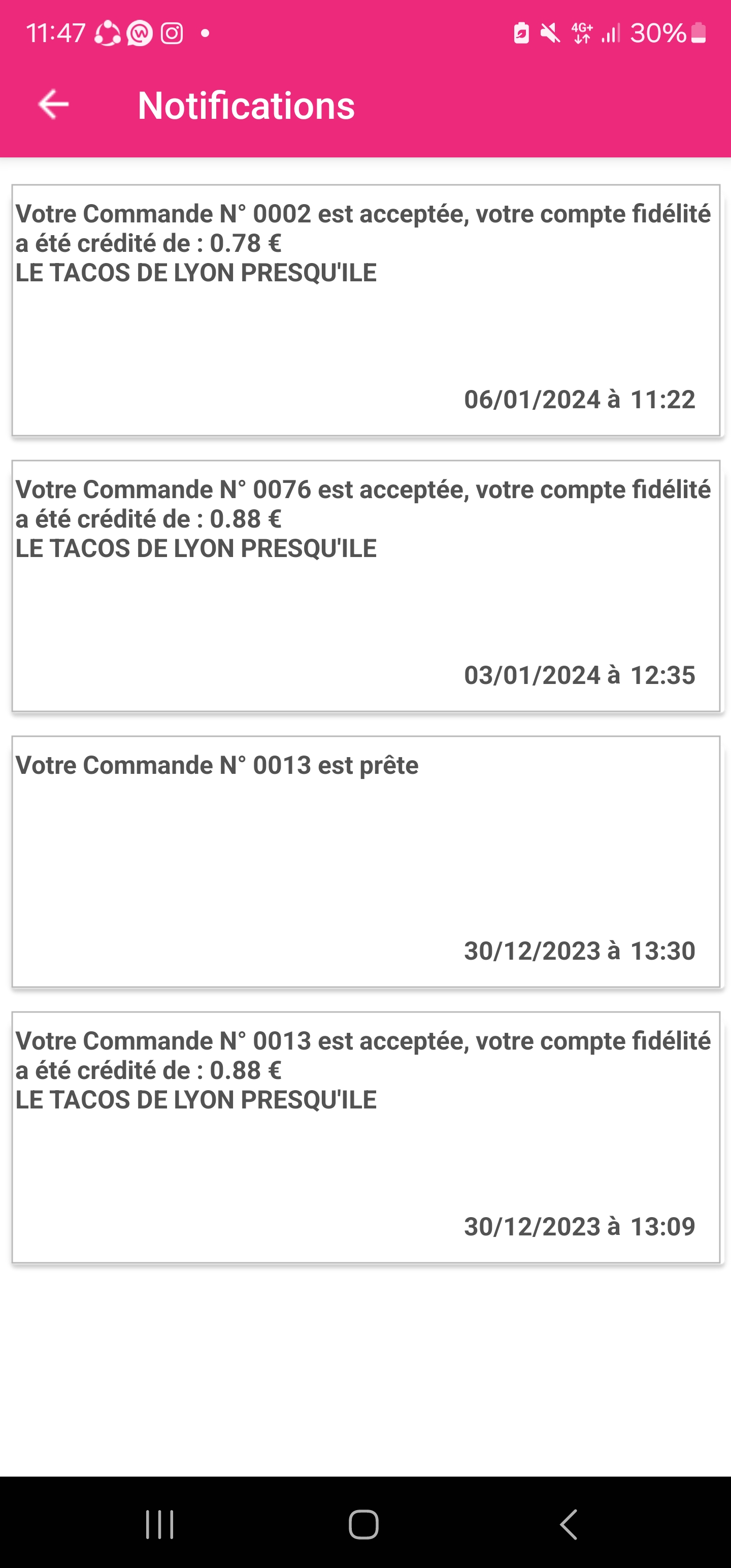Open the recent apps overview

159,1524
